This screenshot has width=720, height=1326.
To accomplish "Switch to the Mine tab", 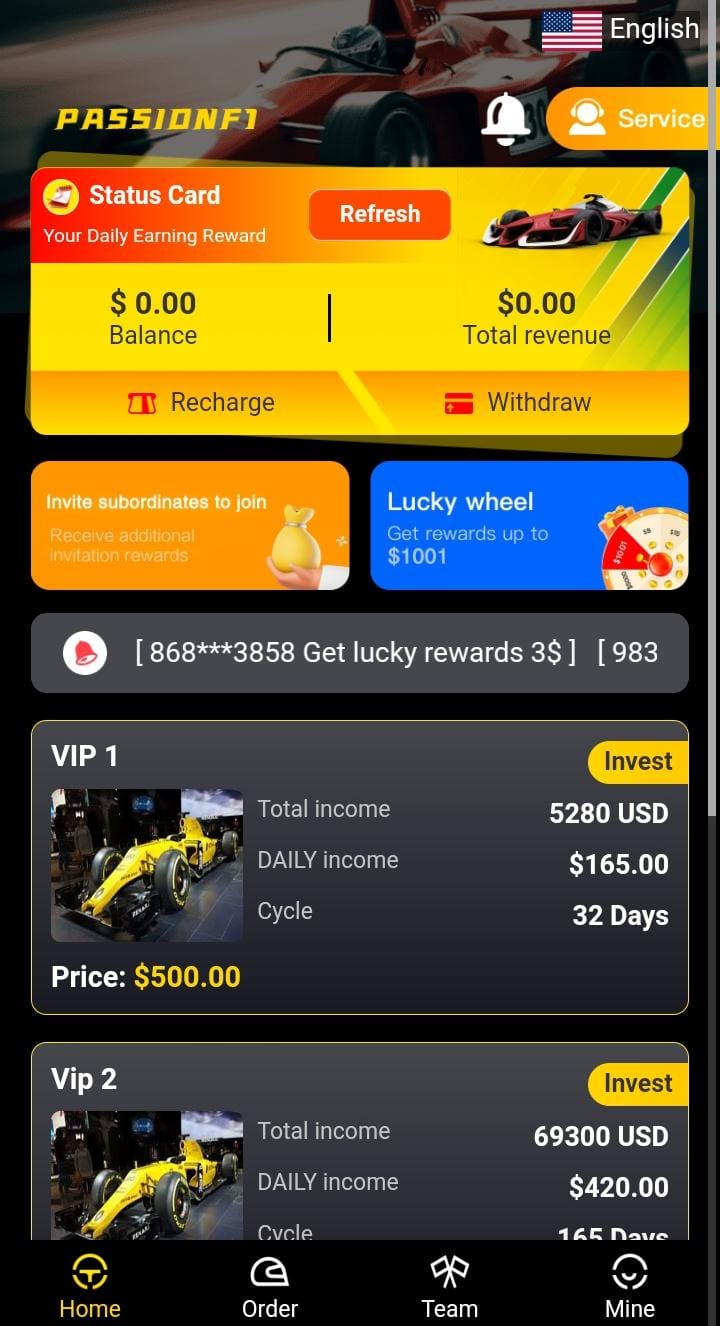I will click(630, 1288).
